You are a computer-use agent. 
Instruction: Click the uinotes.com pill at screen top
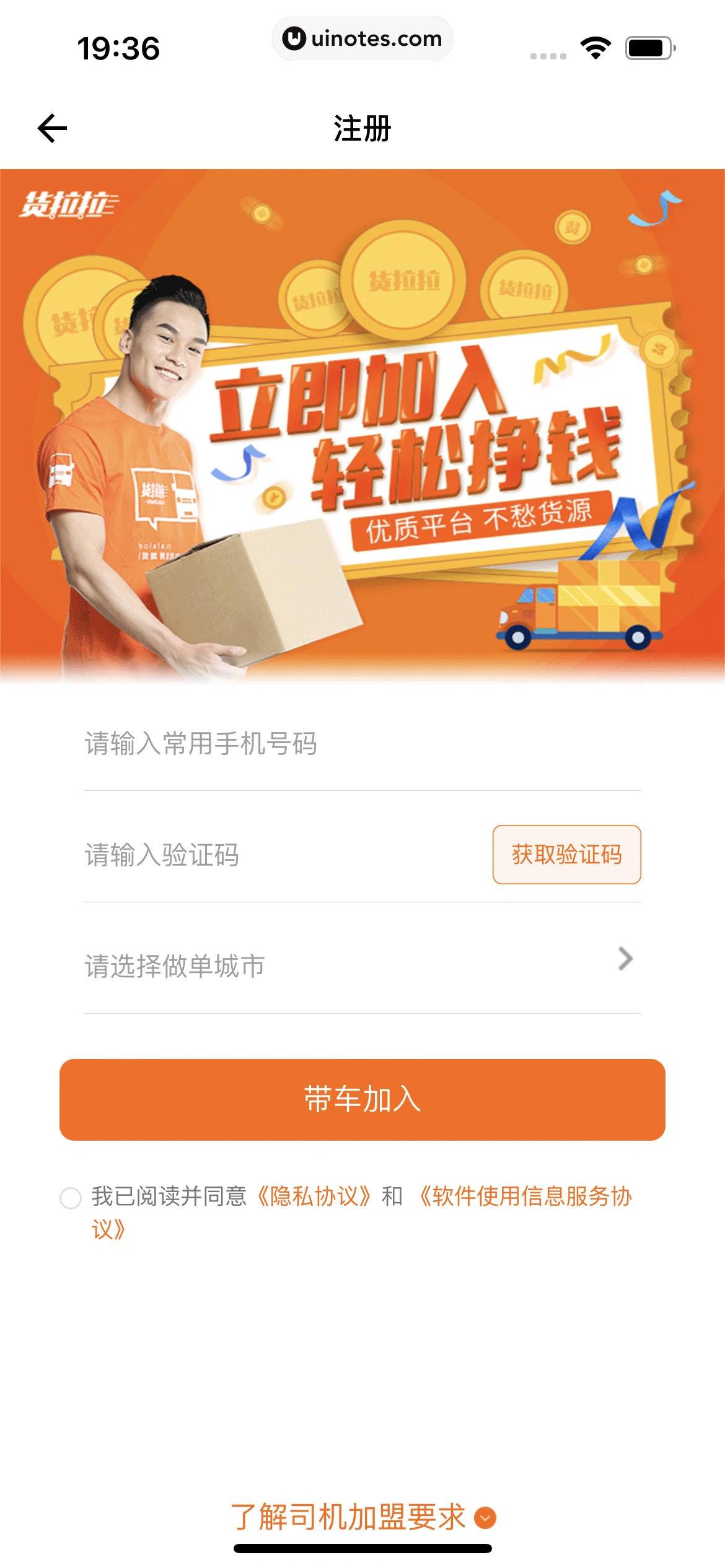[362, 39]
